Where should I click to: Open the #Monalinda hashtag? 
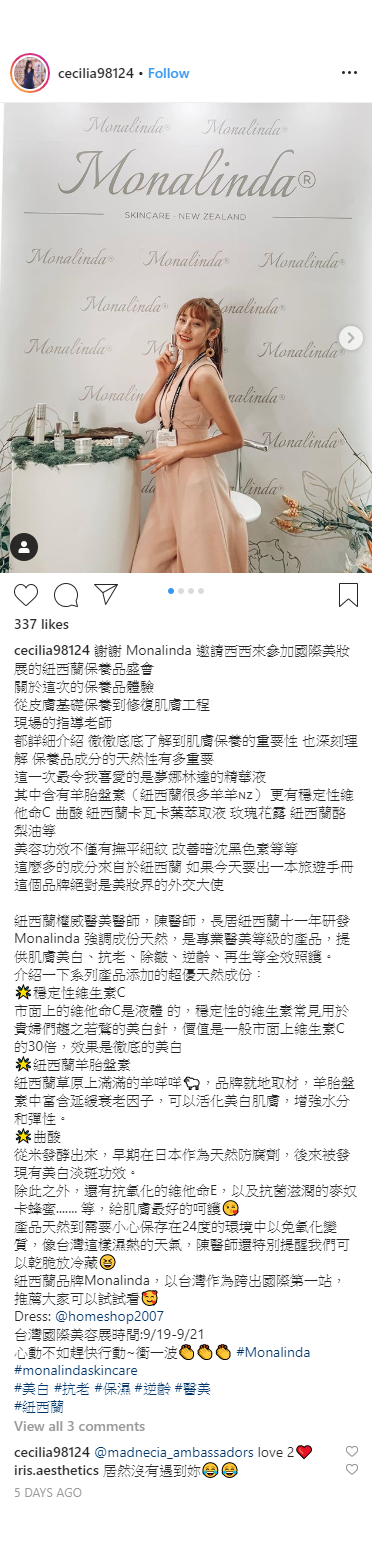click(x=273, y=1352)
